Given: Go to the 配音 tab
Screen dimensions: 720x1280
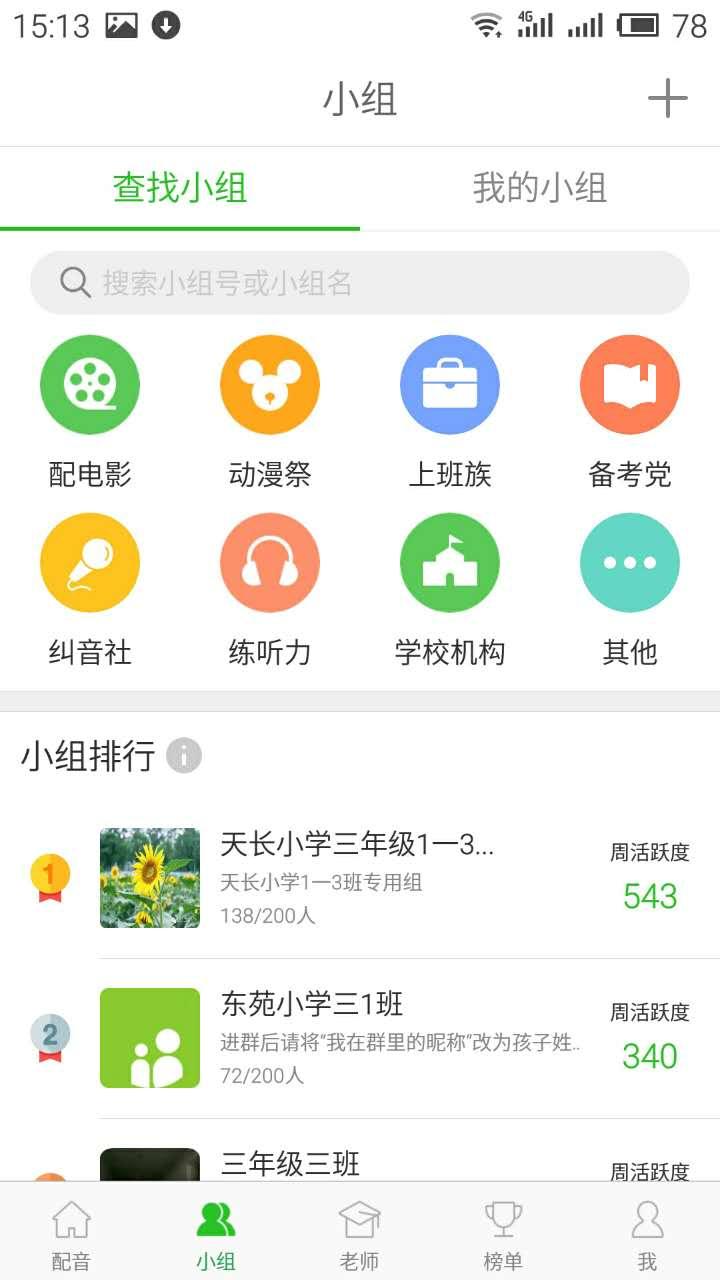Looking at the screenshot, I should pyautogui.click(x=72, y=1236).
